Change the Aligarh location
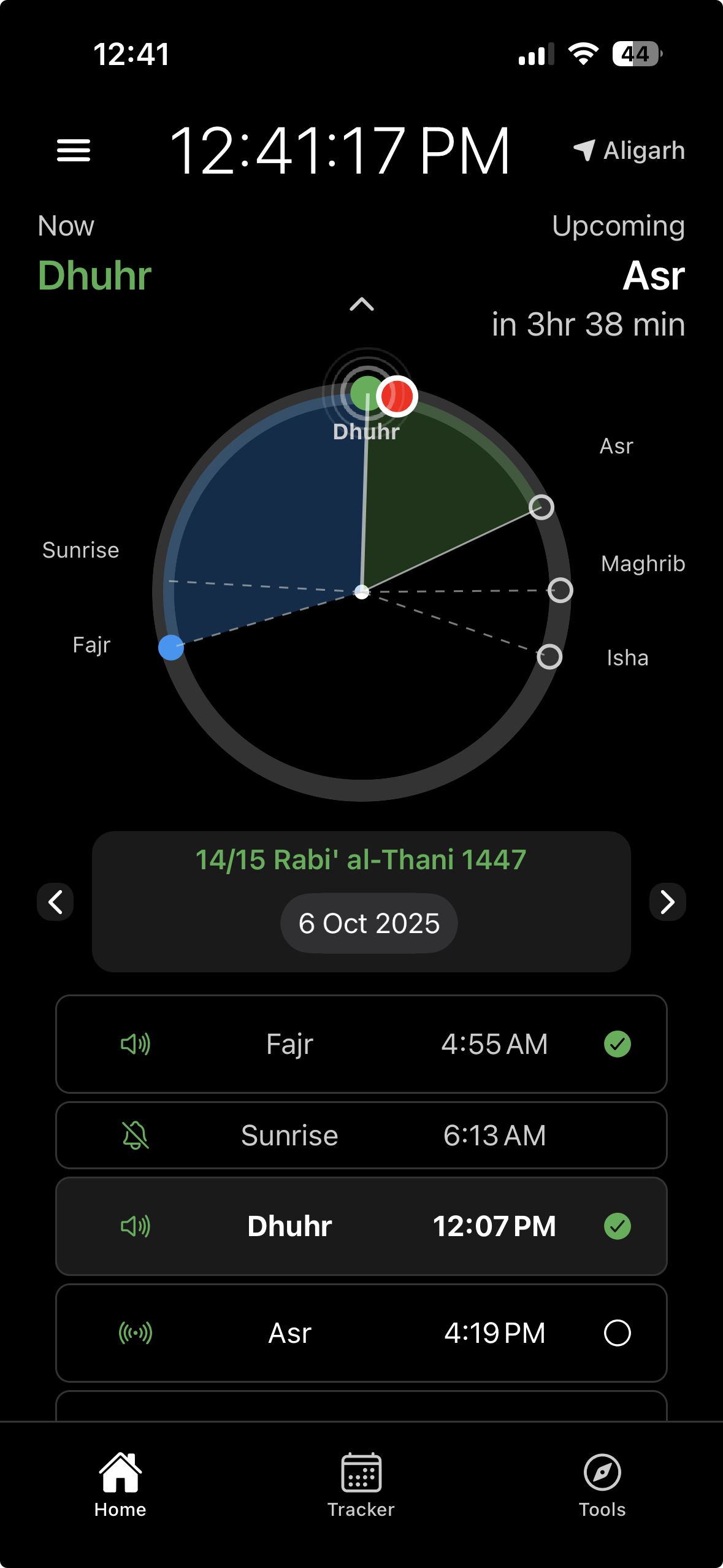Image resolution: width=723 pixels, height=1568 pixels. 630,150
